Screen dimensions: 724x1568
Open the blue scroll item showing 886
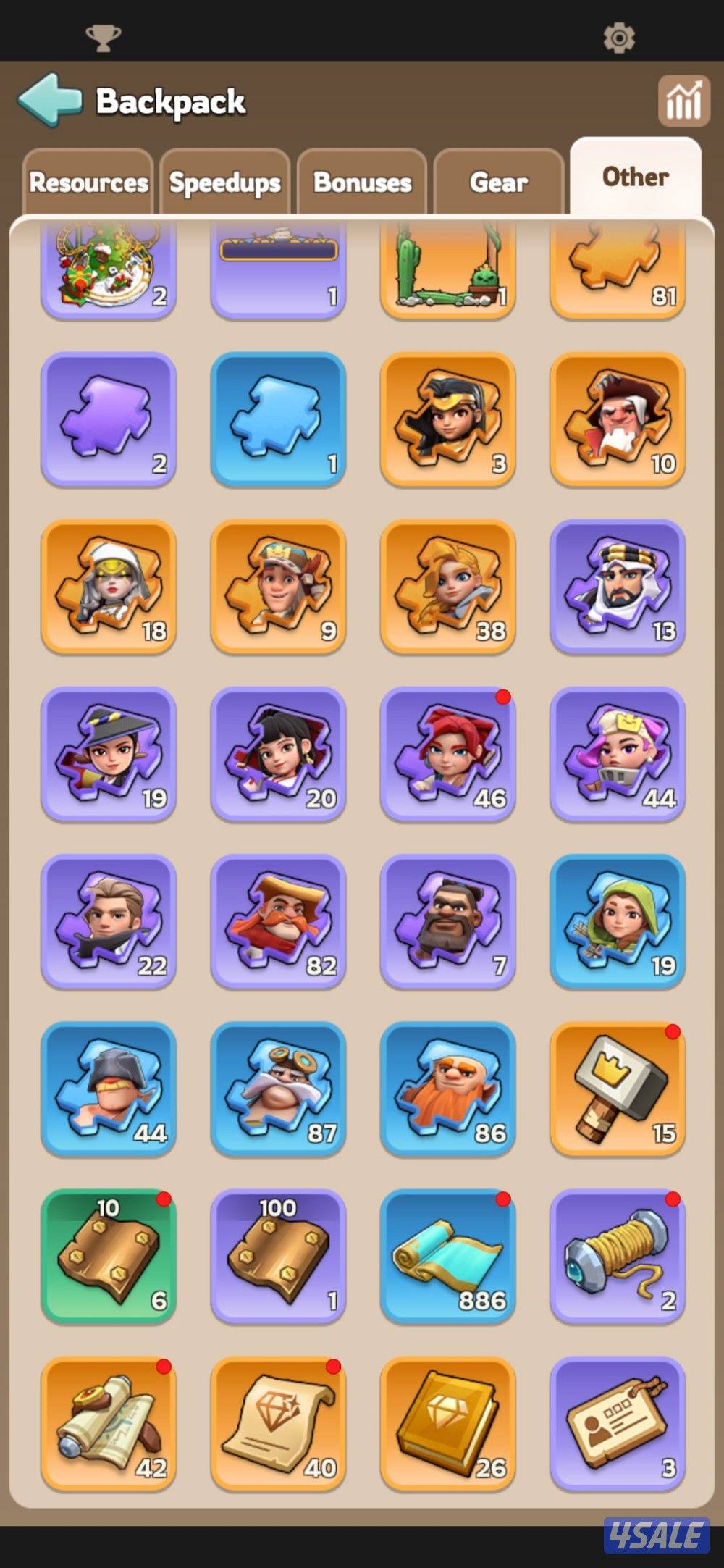coord(447,1256)
